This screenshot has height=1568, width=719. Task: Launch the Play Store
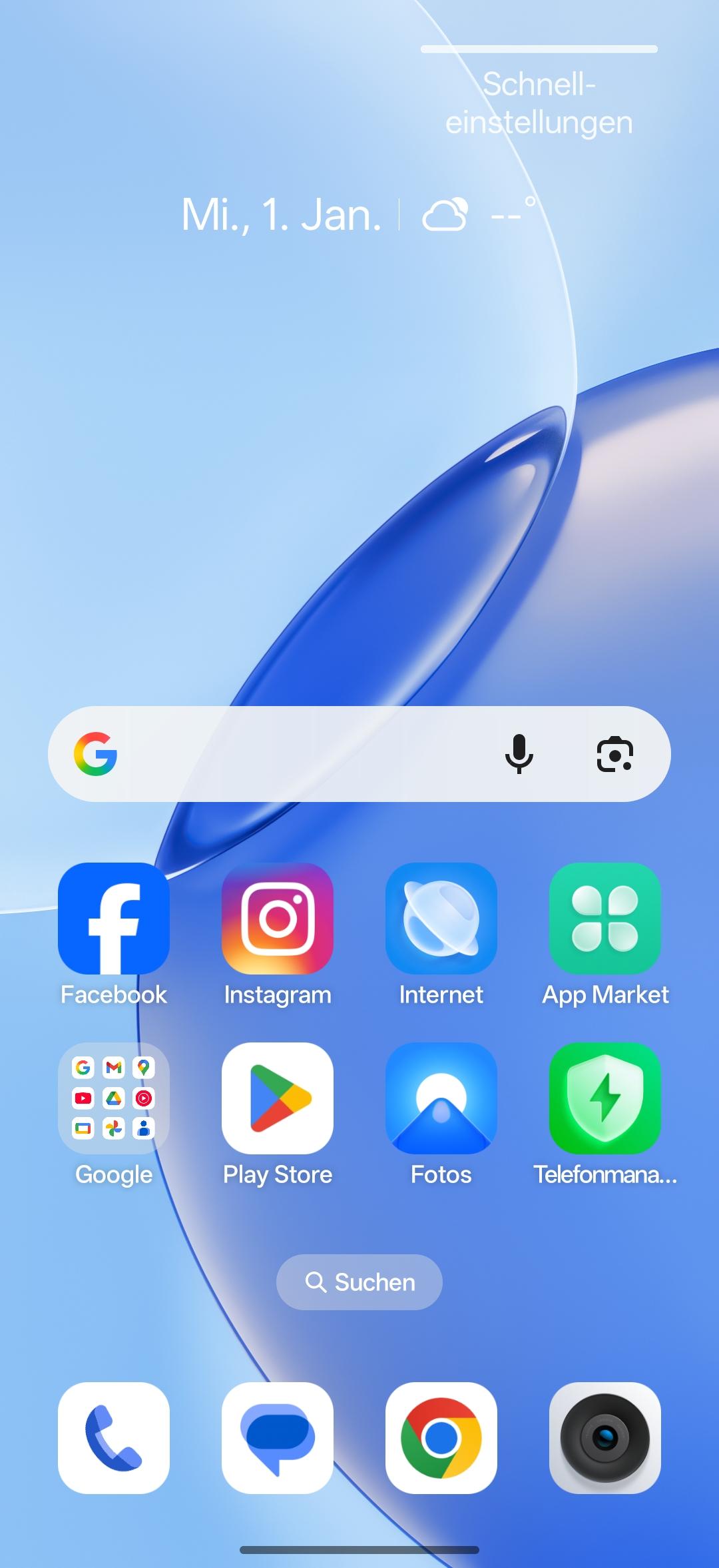[278, 1098]
